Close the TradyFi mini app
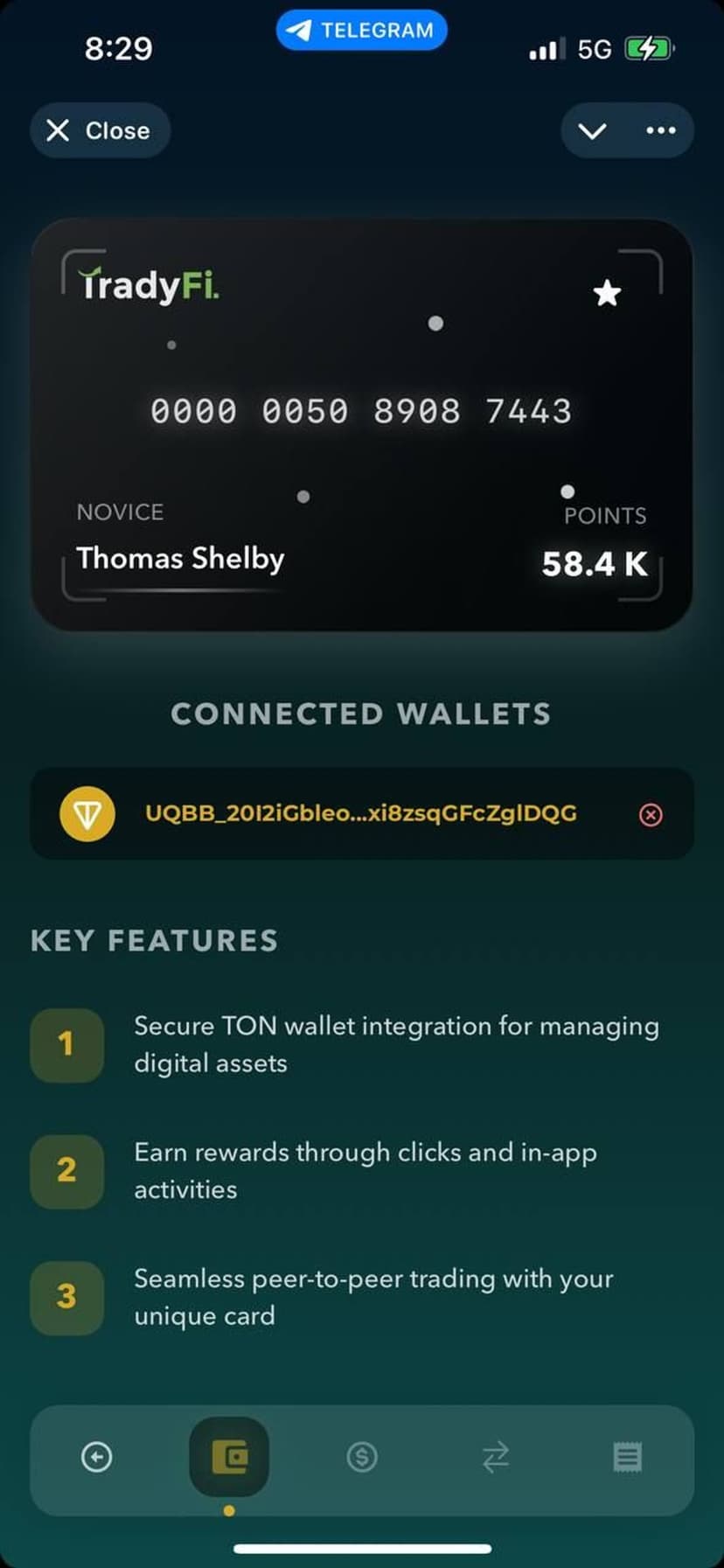The image size is (724, 1568). 100,130
